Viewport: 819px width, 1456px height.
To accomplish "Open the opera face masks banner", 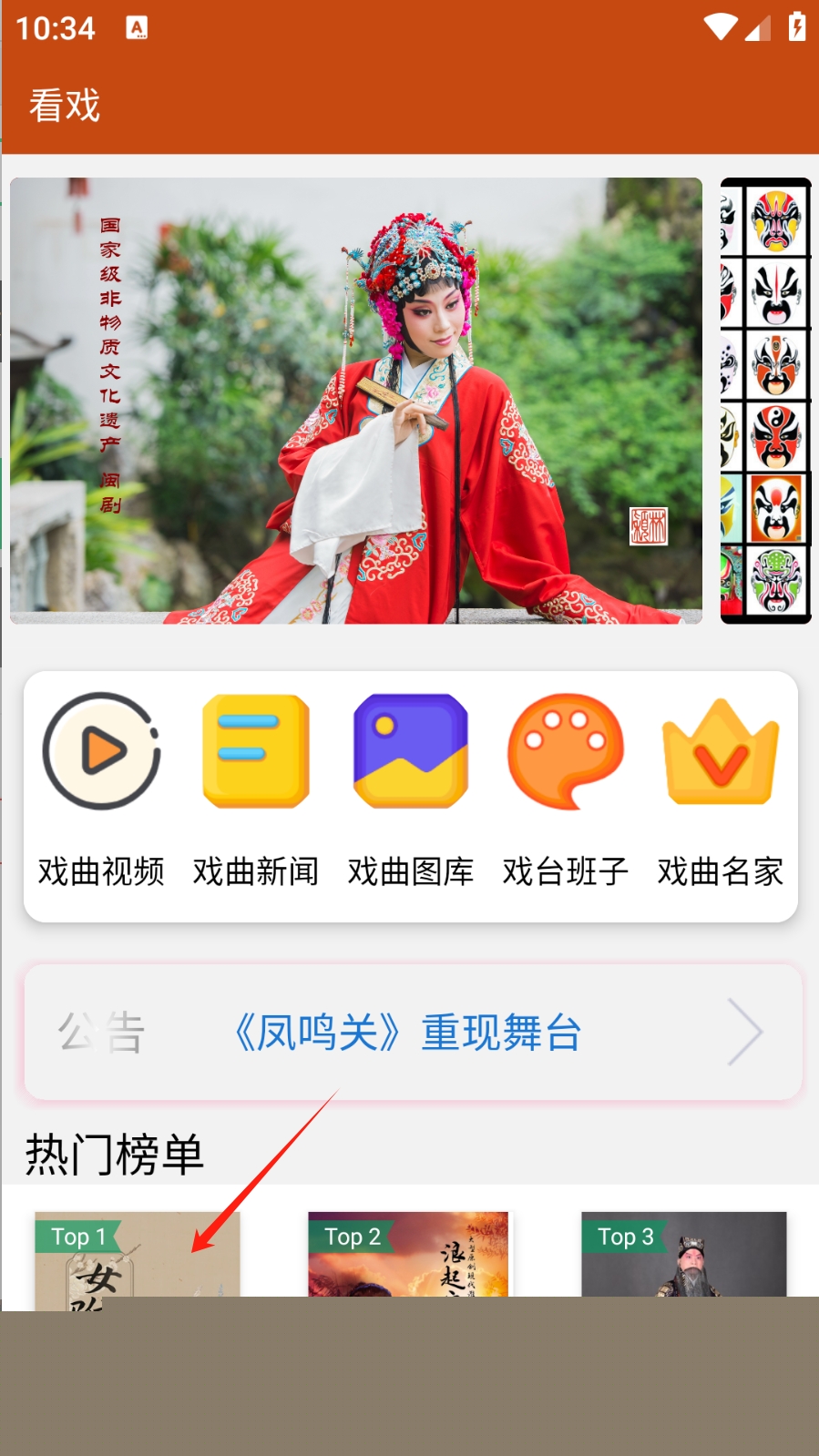I will tap(765, 401).
